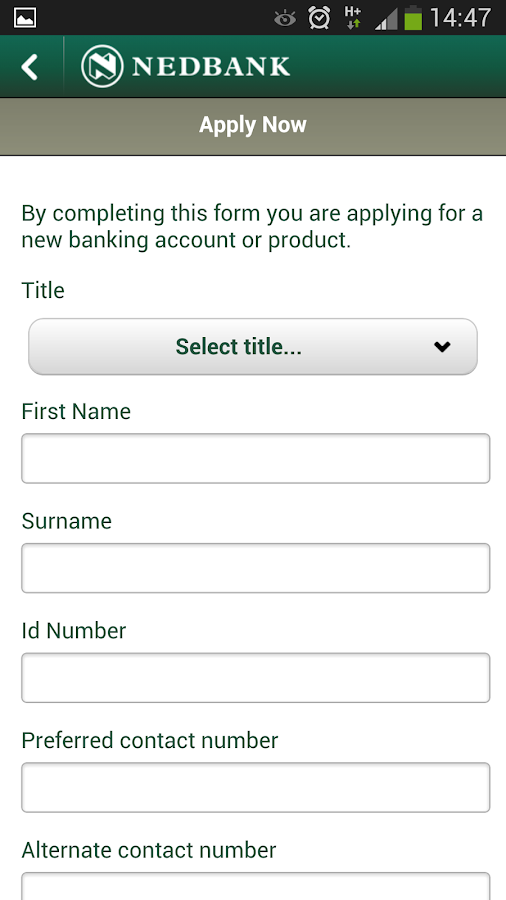Open the Select title dropdown

tap(253, 347)
